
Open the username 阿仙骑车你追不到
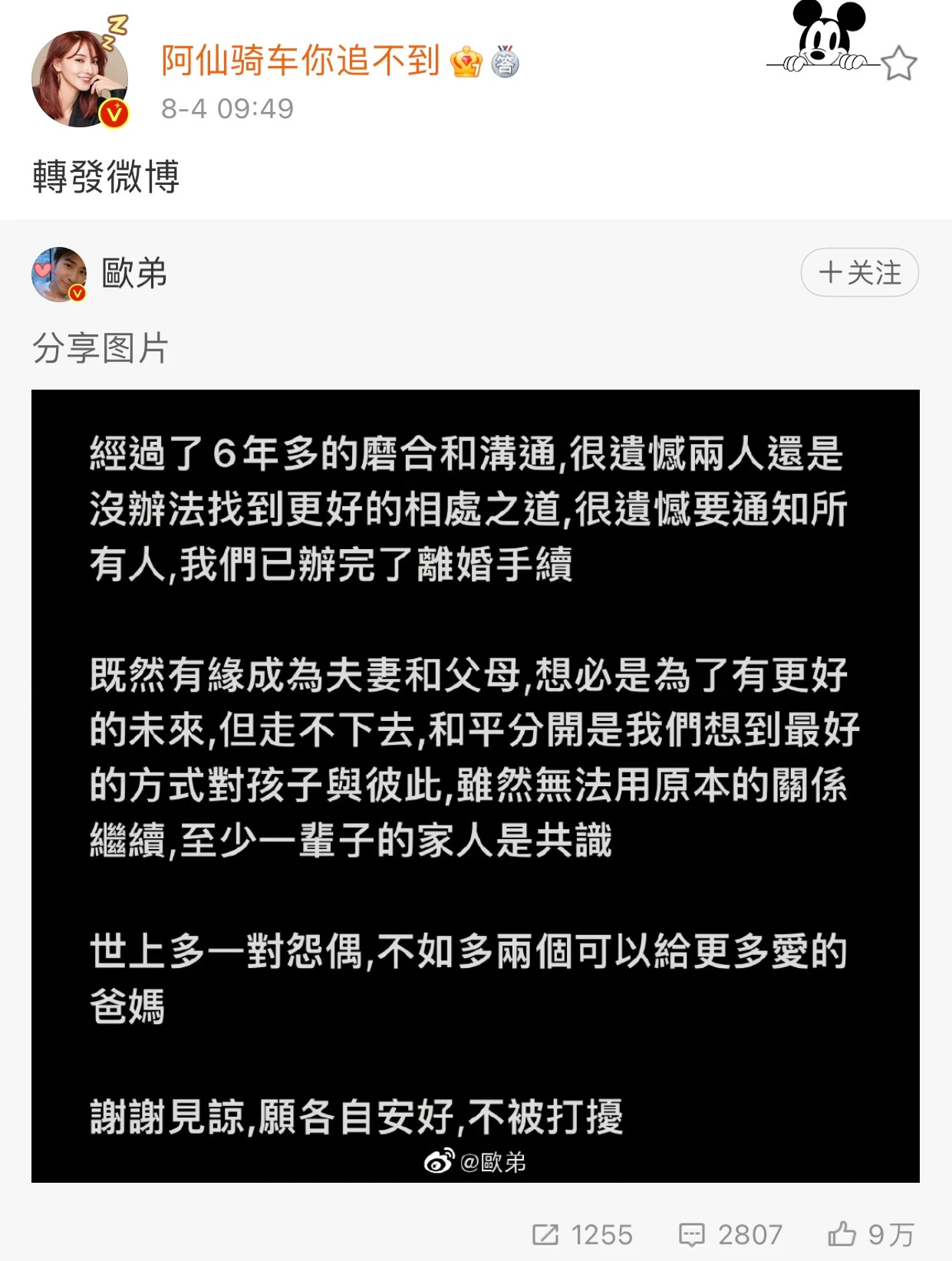pos(300,61)
